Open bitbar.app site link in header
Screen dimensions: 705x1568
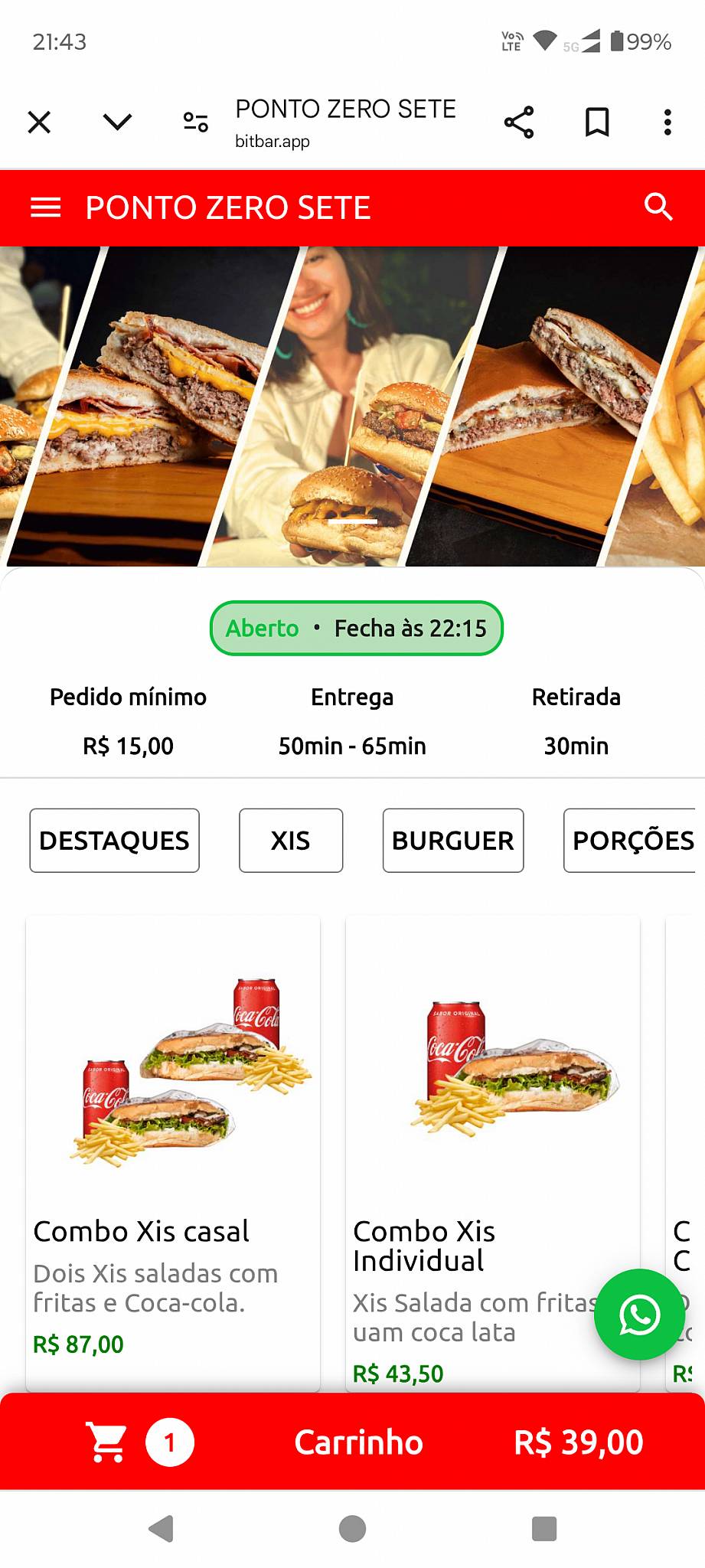point(272,141)
